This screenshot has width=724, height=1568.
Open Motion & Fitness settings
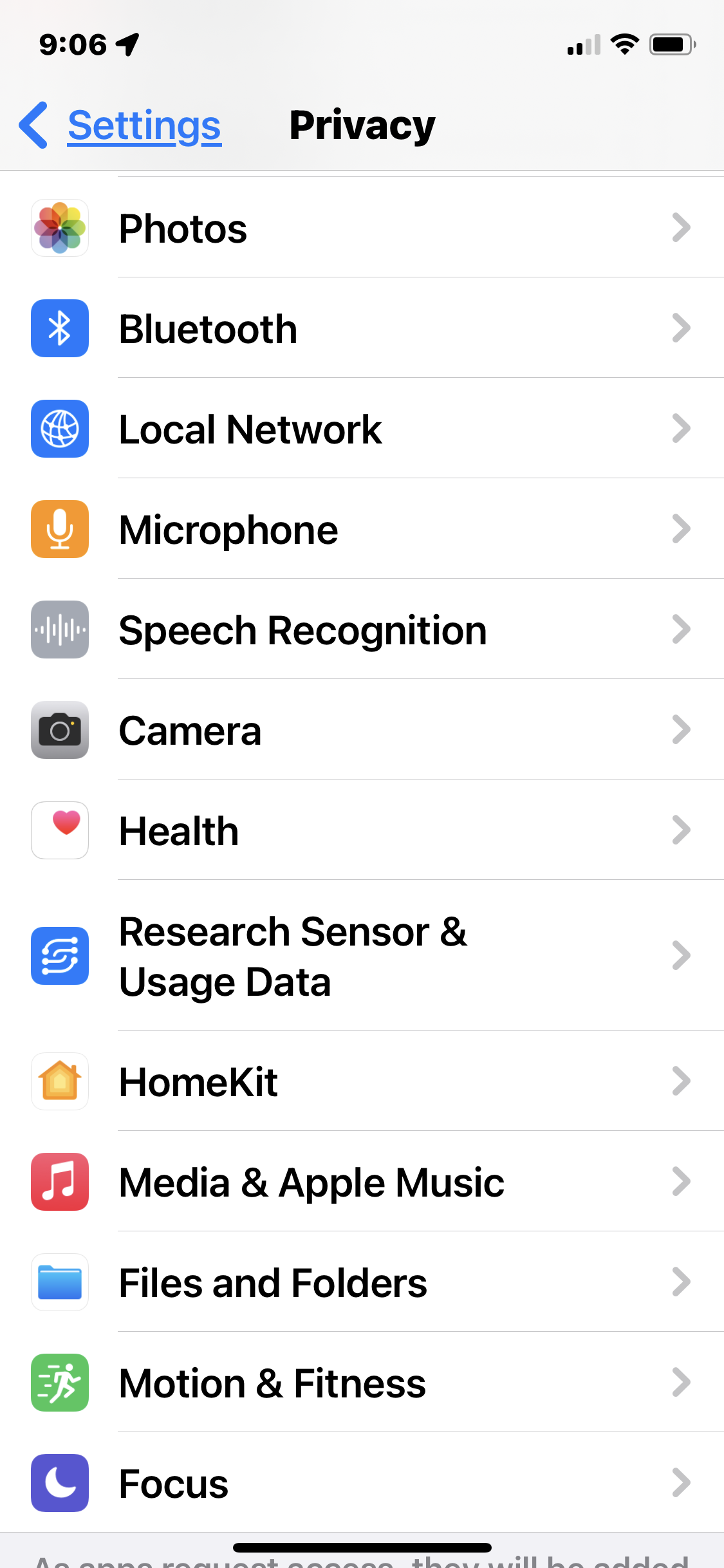(362, 1383)
